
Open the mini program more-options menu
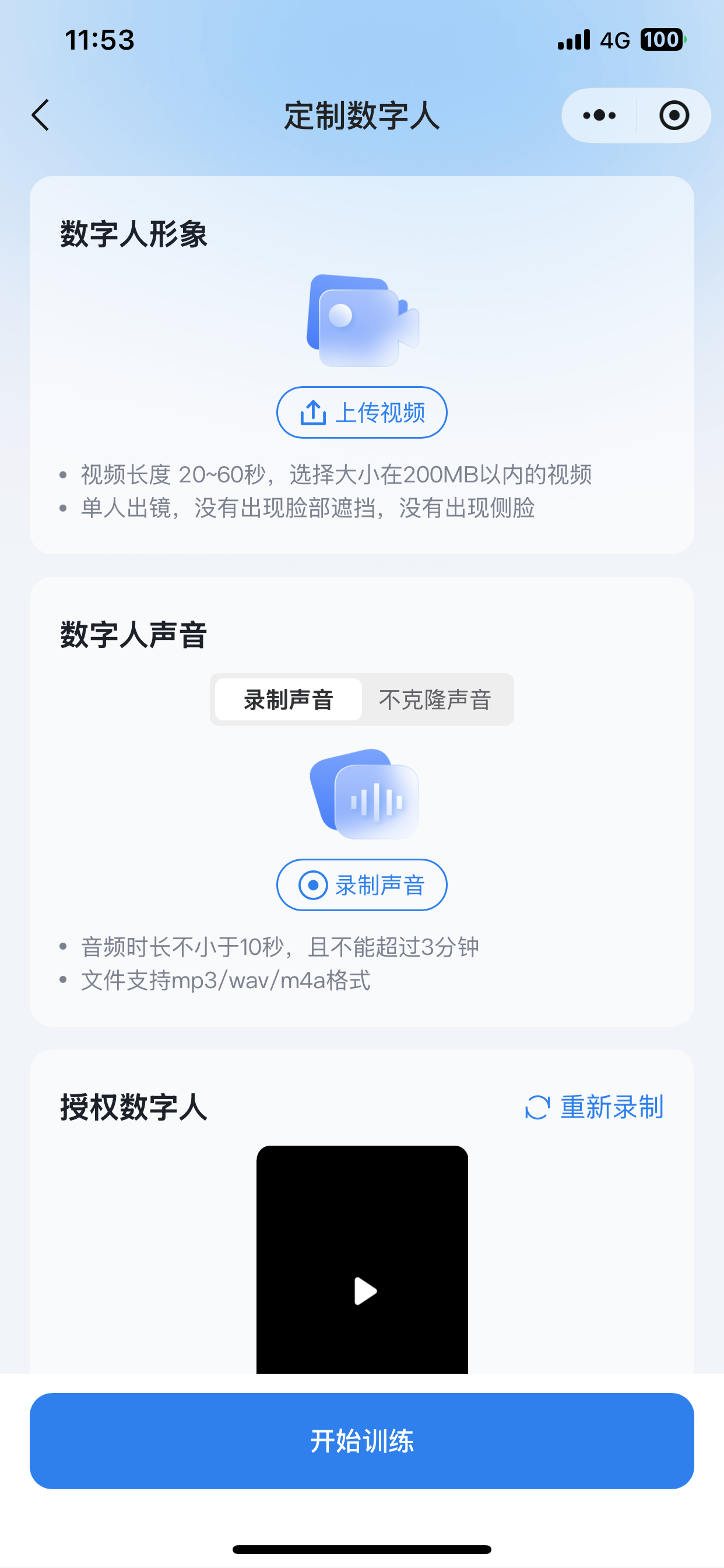click(599, 115)
